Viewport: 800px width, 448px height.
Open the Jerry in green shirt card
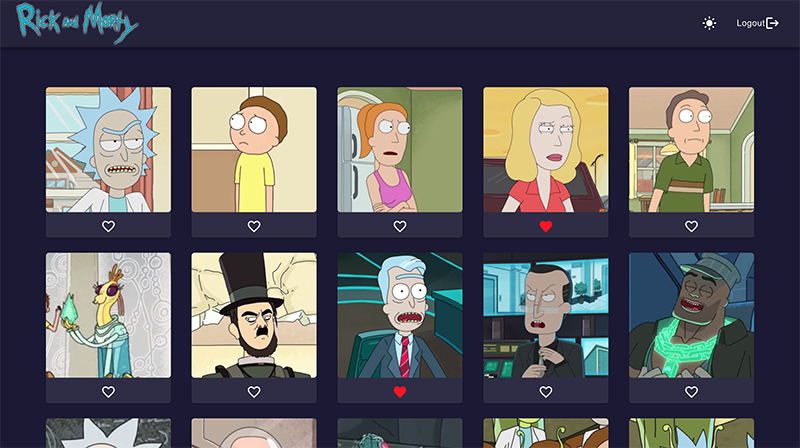tap(691, 149)
